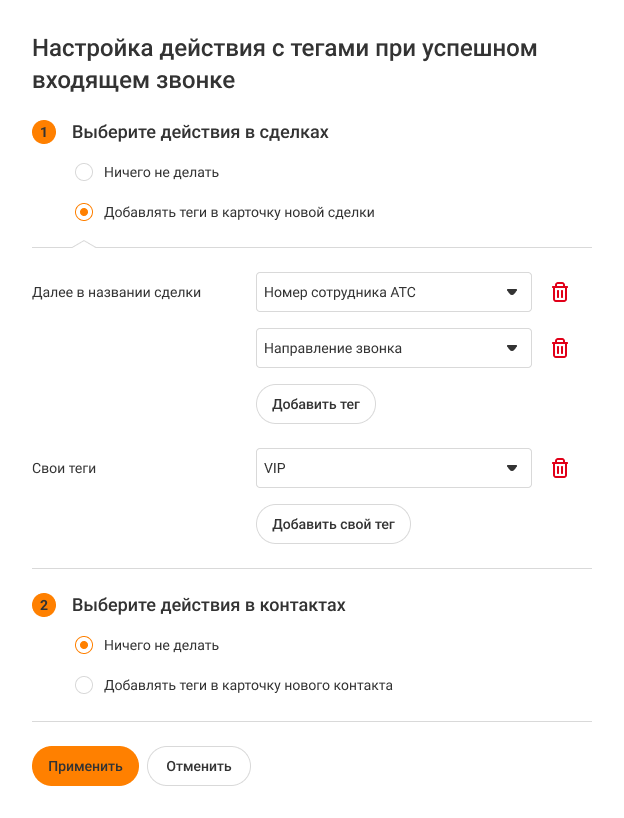
Task: Tap the 'Добавить тег' button
Action: 316,404
